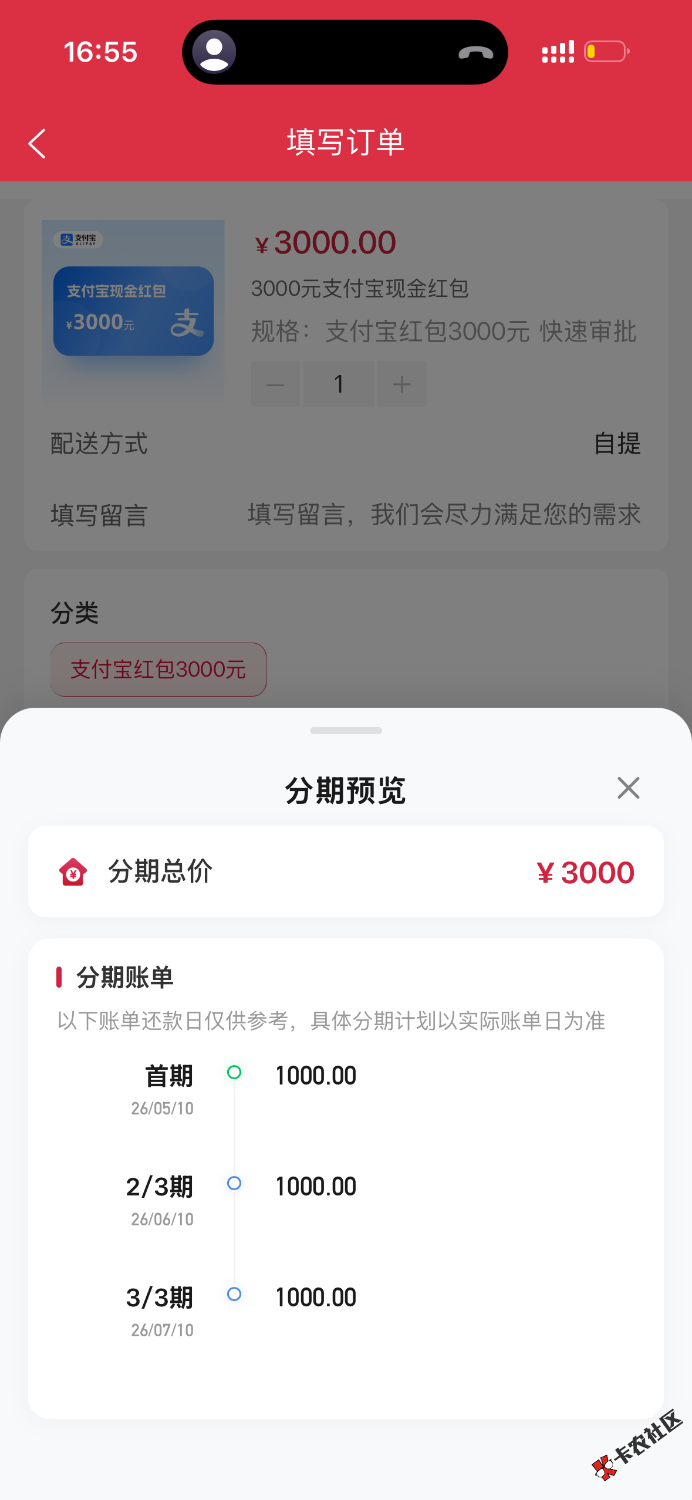The height and width of the screenshot is (1500, 692).
Task: Tap the 填写留言 message field
Action: (444, 515)
